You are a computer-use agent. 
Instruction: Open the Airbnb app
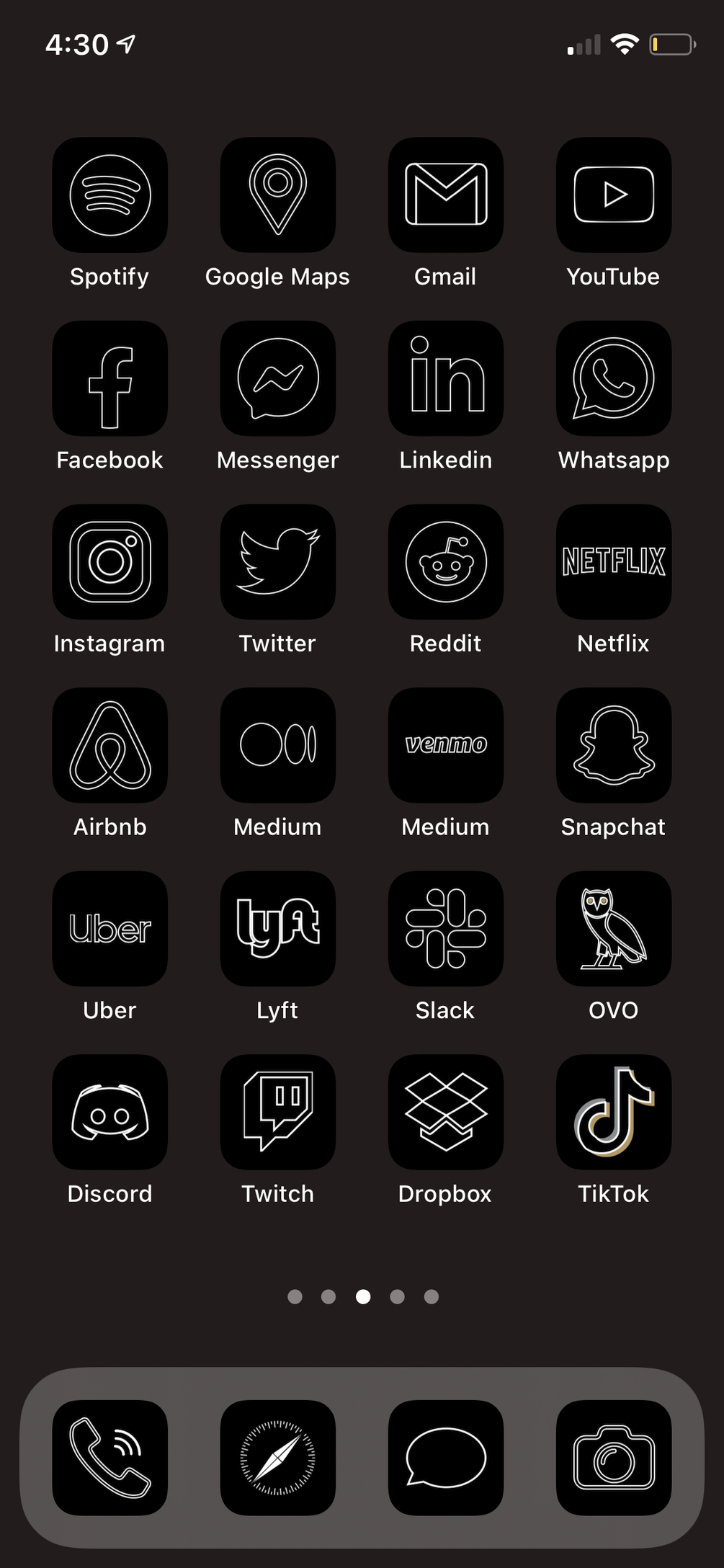110,745
